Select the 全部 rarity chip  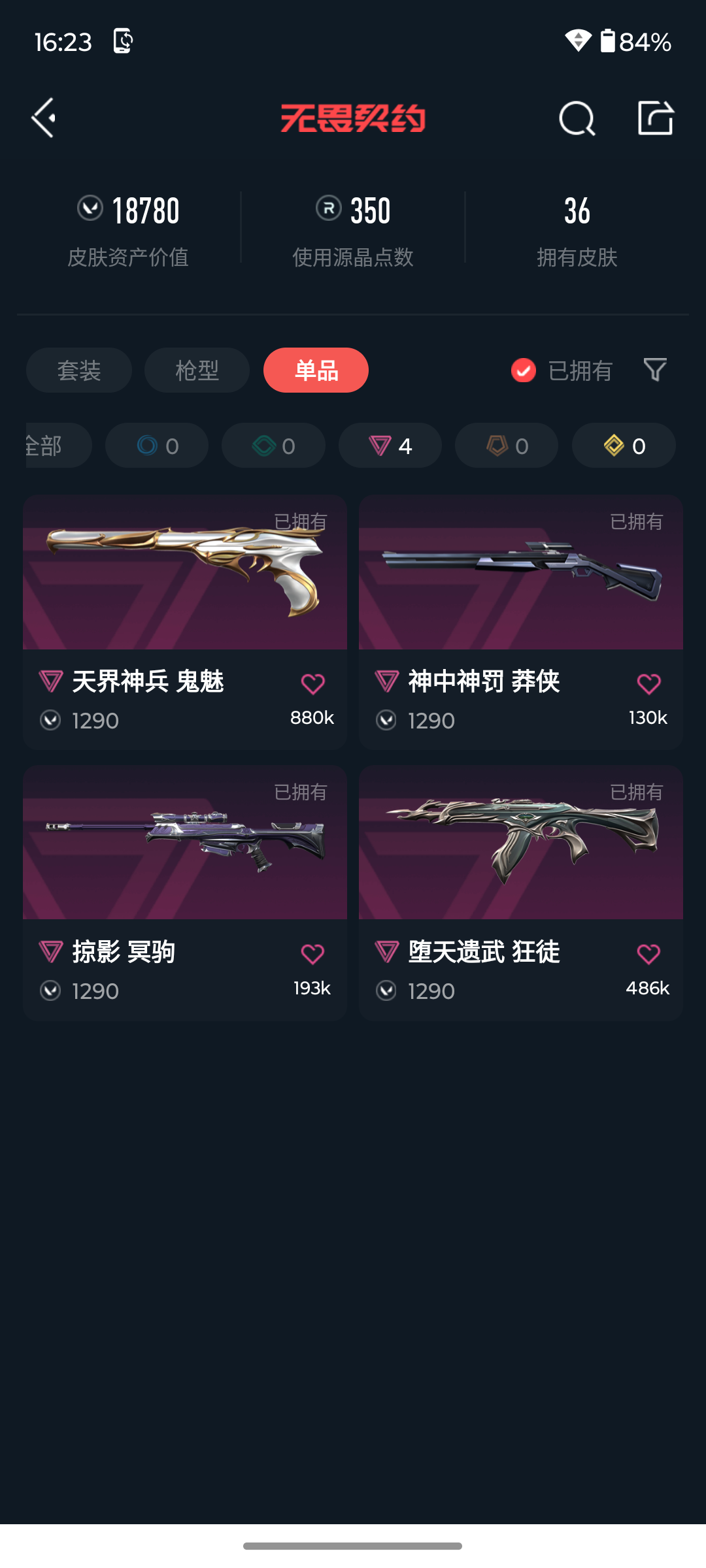(x=58, y=446)
